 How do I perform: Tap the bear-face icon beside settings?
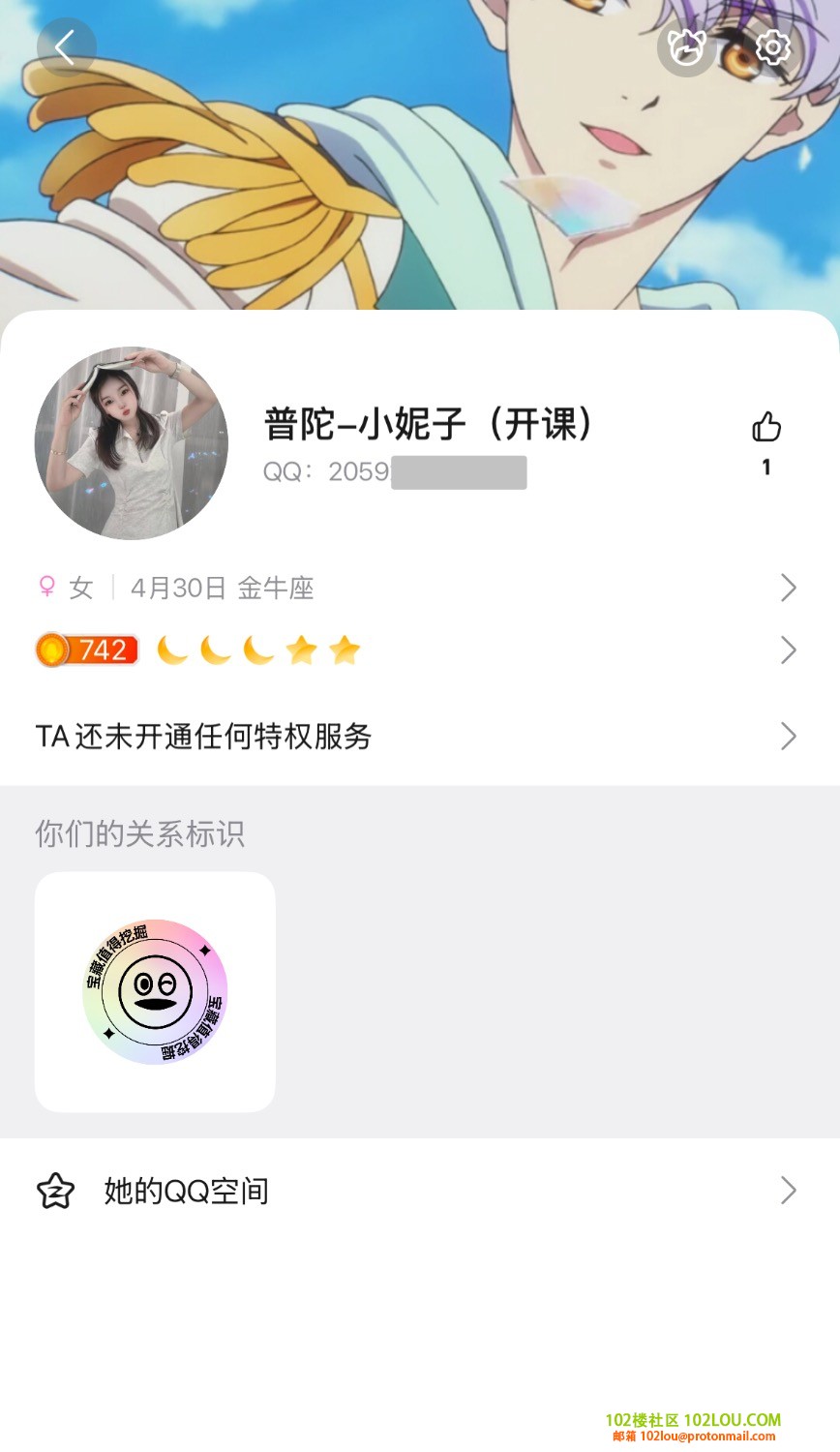tap(686, 47)
